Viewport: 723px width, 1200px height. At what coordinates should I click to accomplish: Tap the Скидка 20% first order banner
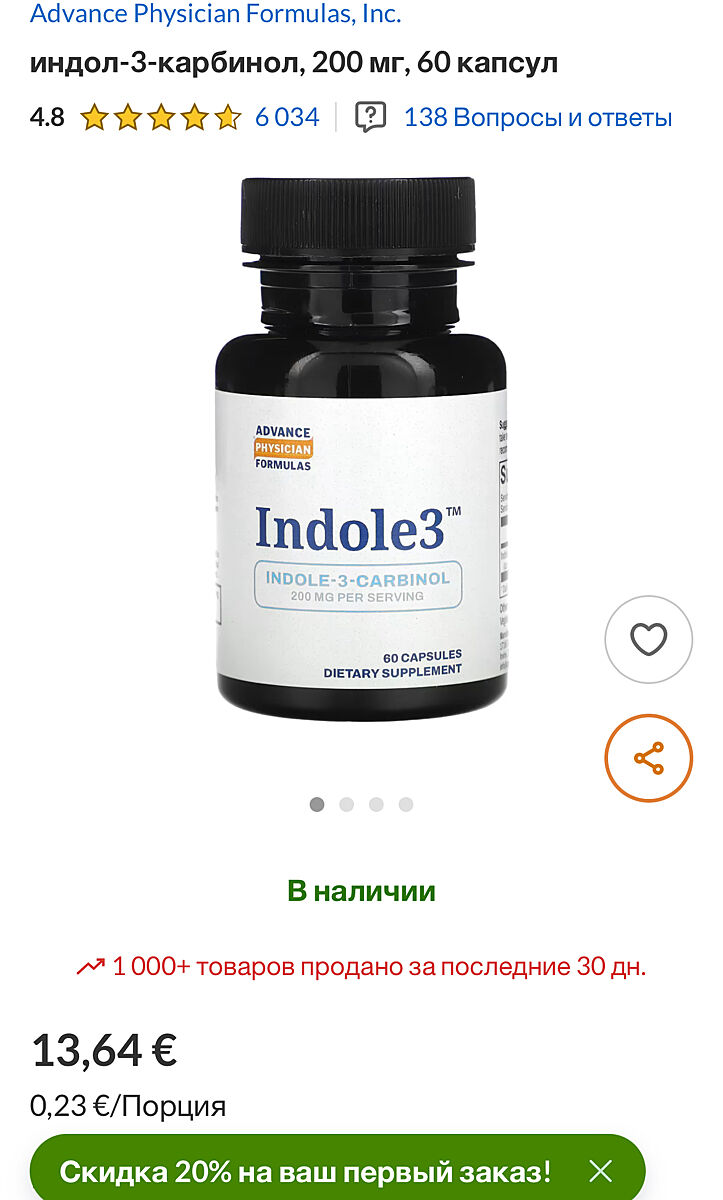(x=305, y=1171)
